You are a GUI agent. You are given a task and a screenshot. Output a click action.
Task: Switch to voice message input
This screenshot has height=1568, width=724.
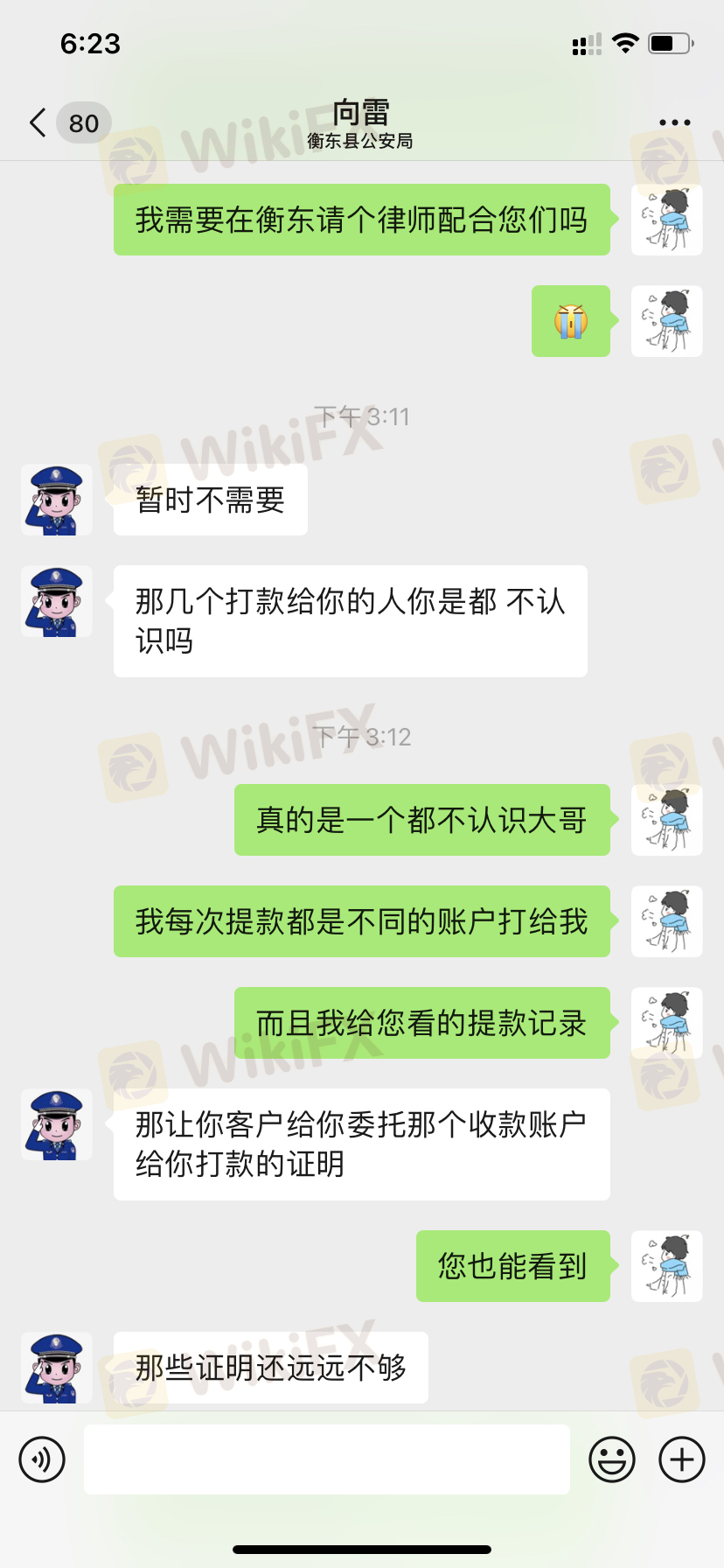pos(42,1459)
